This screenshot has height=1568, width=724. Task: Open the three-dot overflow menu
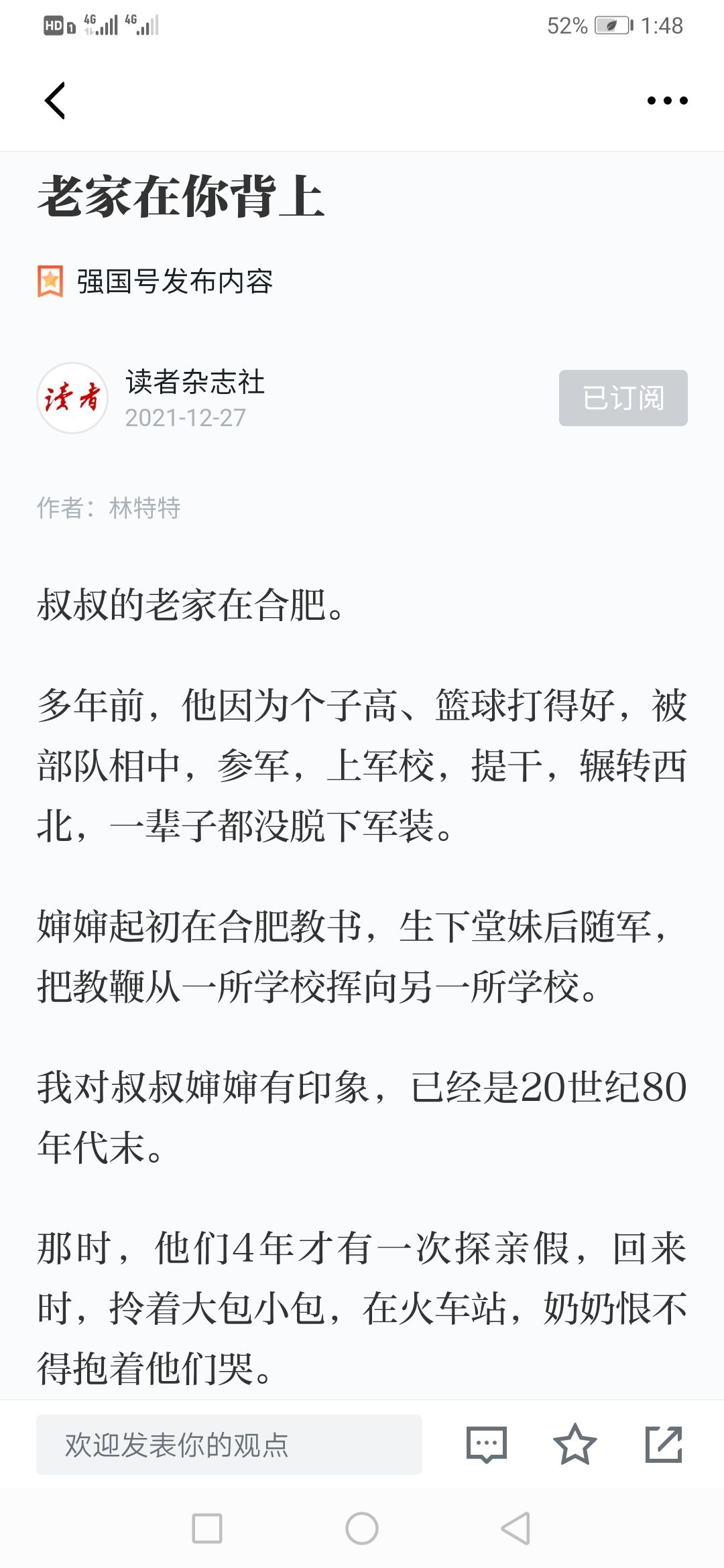pos(667,101)
